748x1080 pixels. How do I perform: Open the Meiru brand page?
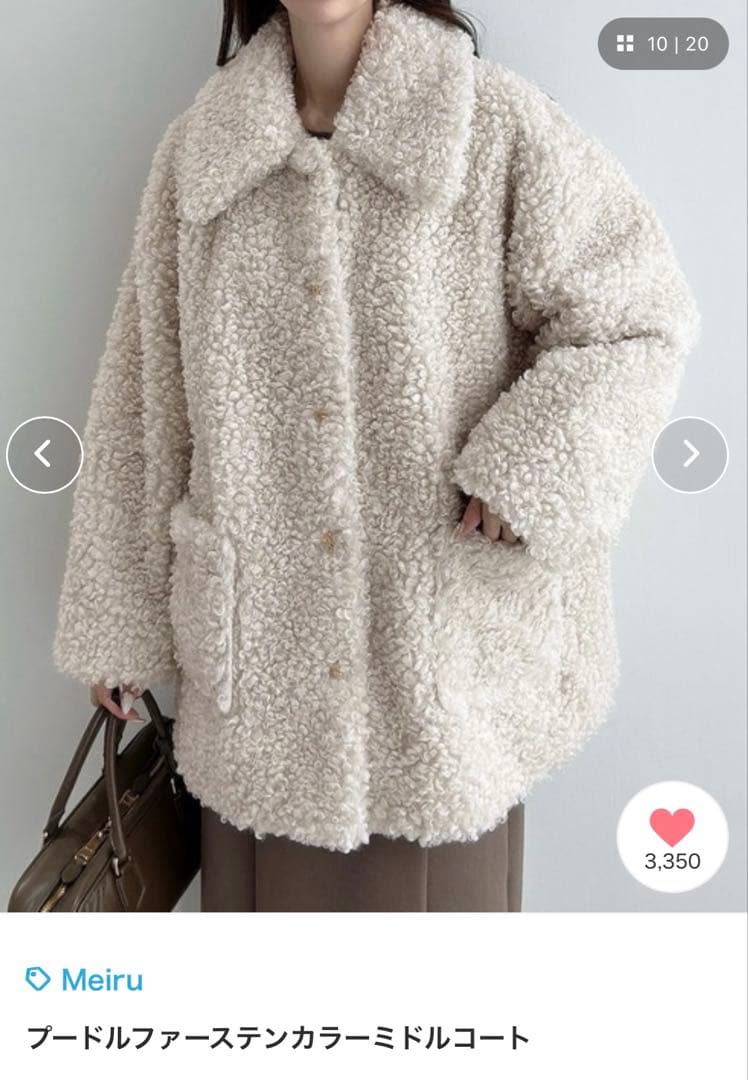(85, 979)
